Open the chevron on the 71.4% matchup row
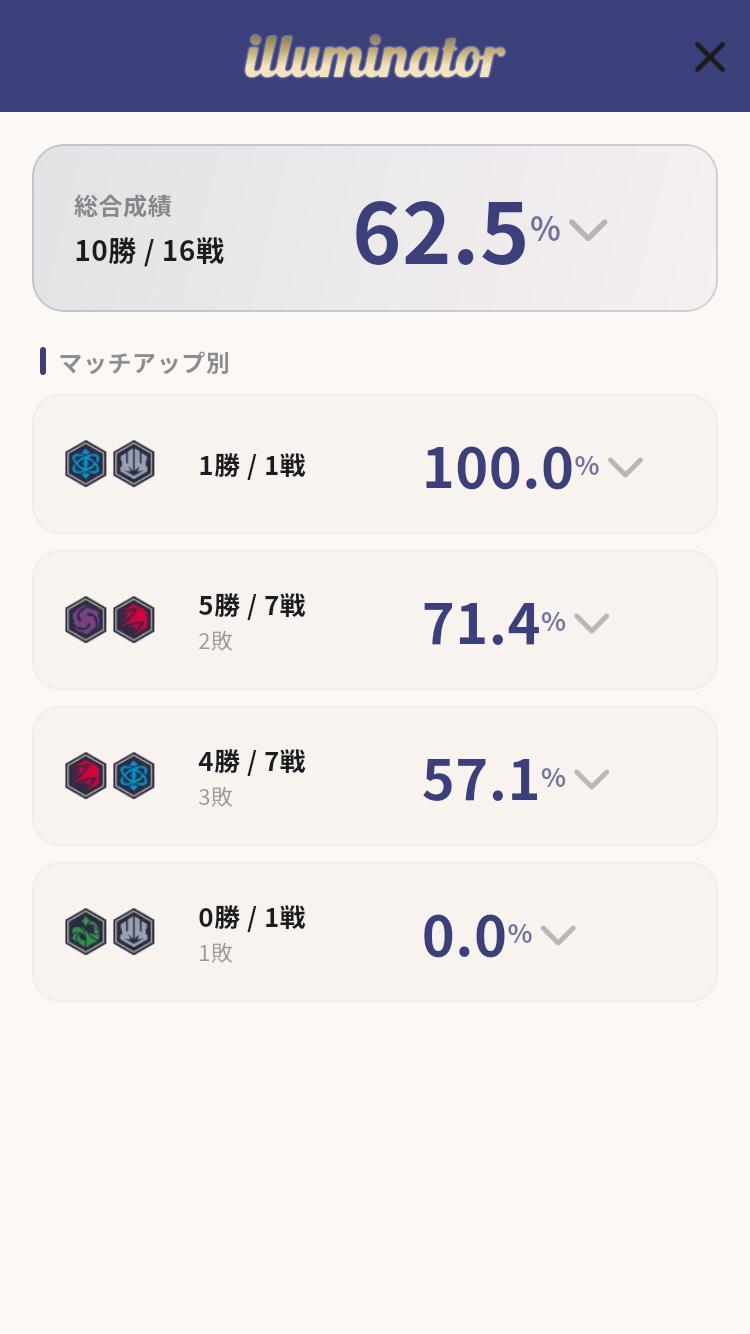The width and height of the screenshot is (750, 1334). coord(591,622)
